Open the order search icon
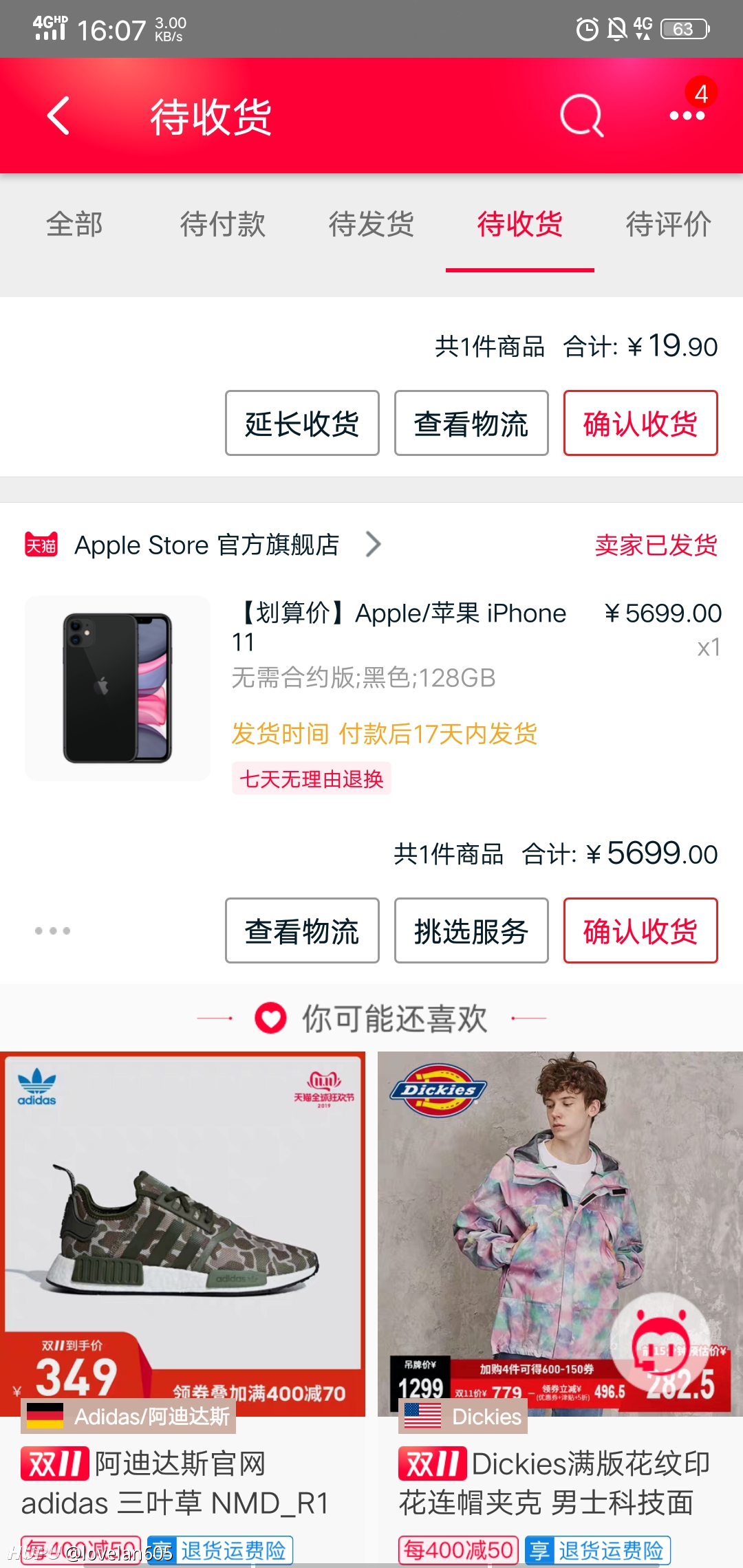 click(582, 116)
